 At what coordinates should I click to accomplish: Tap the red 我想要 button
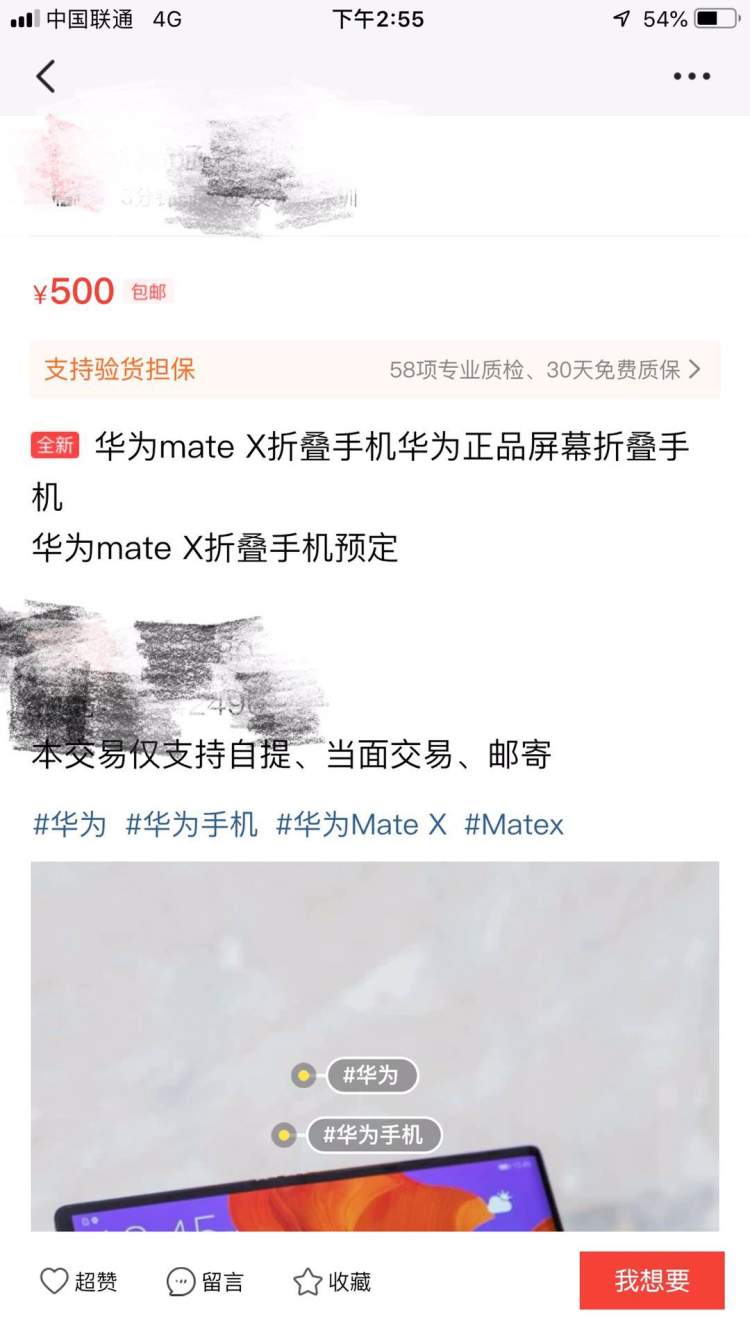[x=652, y=1280]
